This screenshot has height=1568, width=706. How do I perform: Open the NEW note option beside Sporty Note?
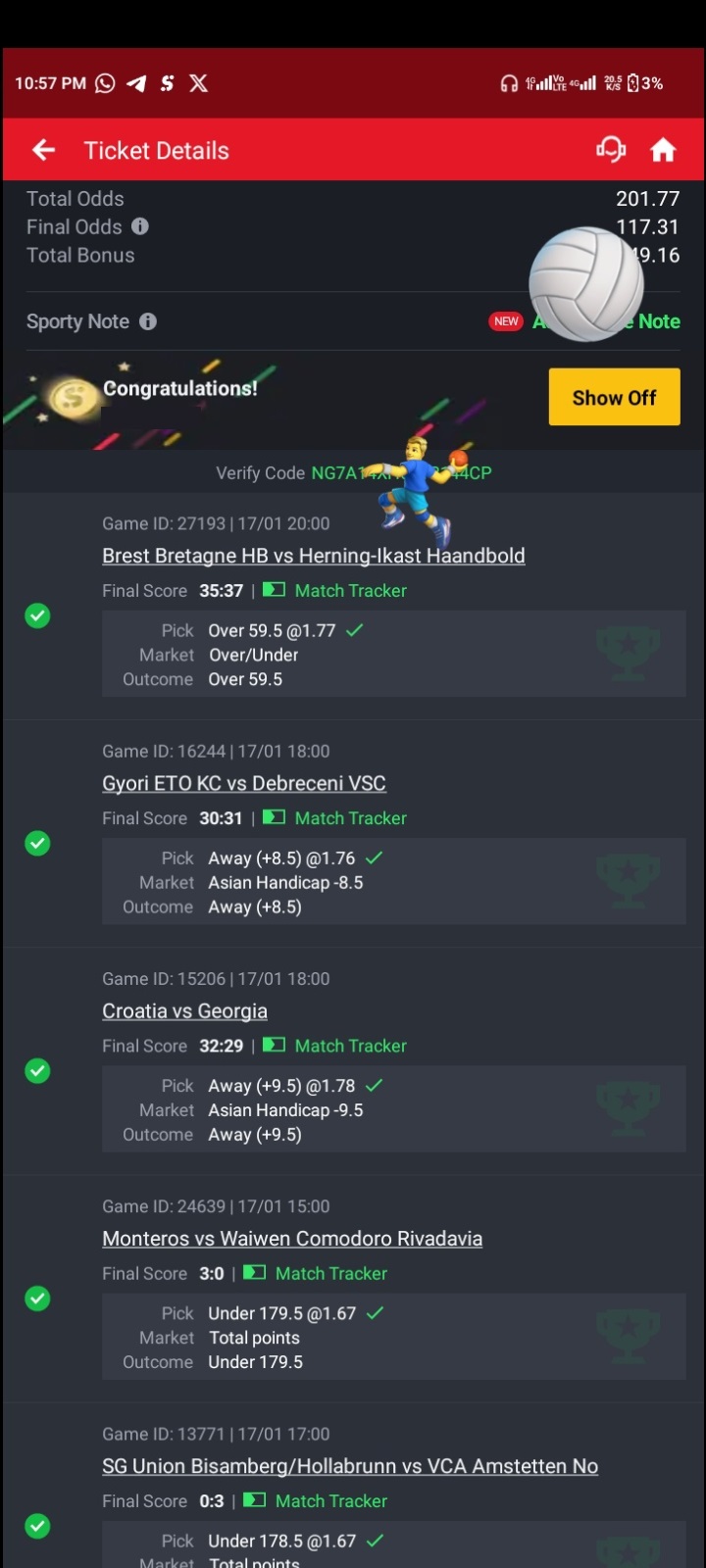click(506, 320)
